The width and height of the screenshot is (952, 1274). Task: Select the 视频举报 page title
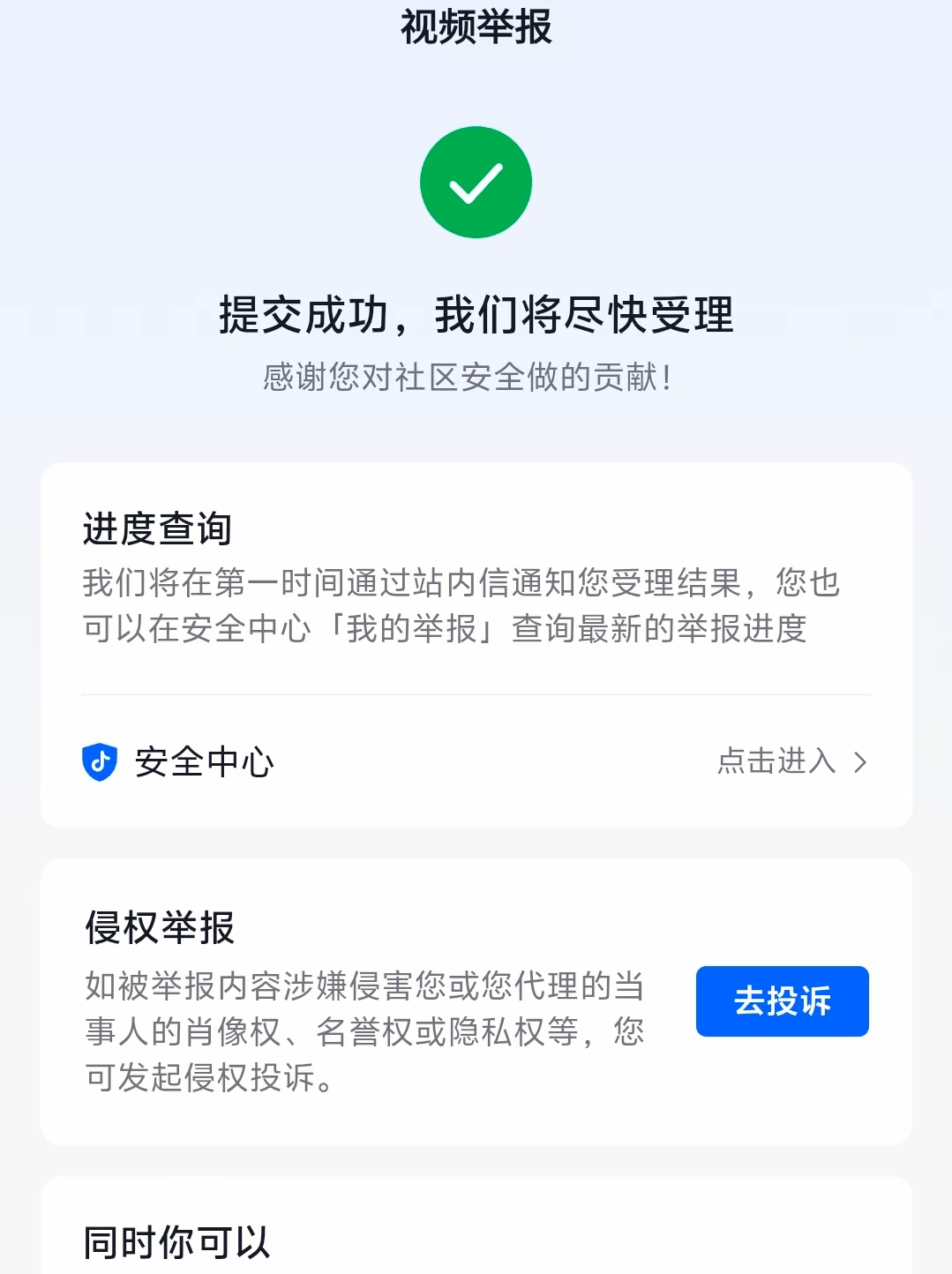[476, 26]
